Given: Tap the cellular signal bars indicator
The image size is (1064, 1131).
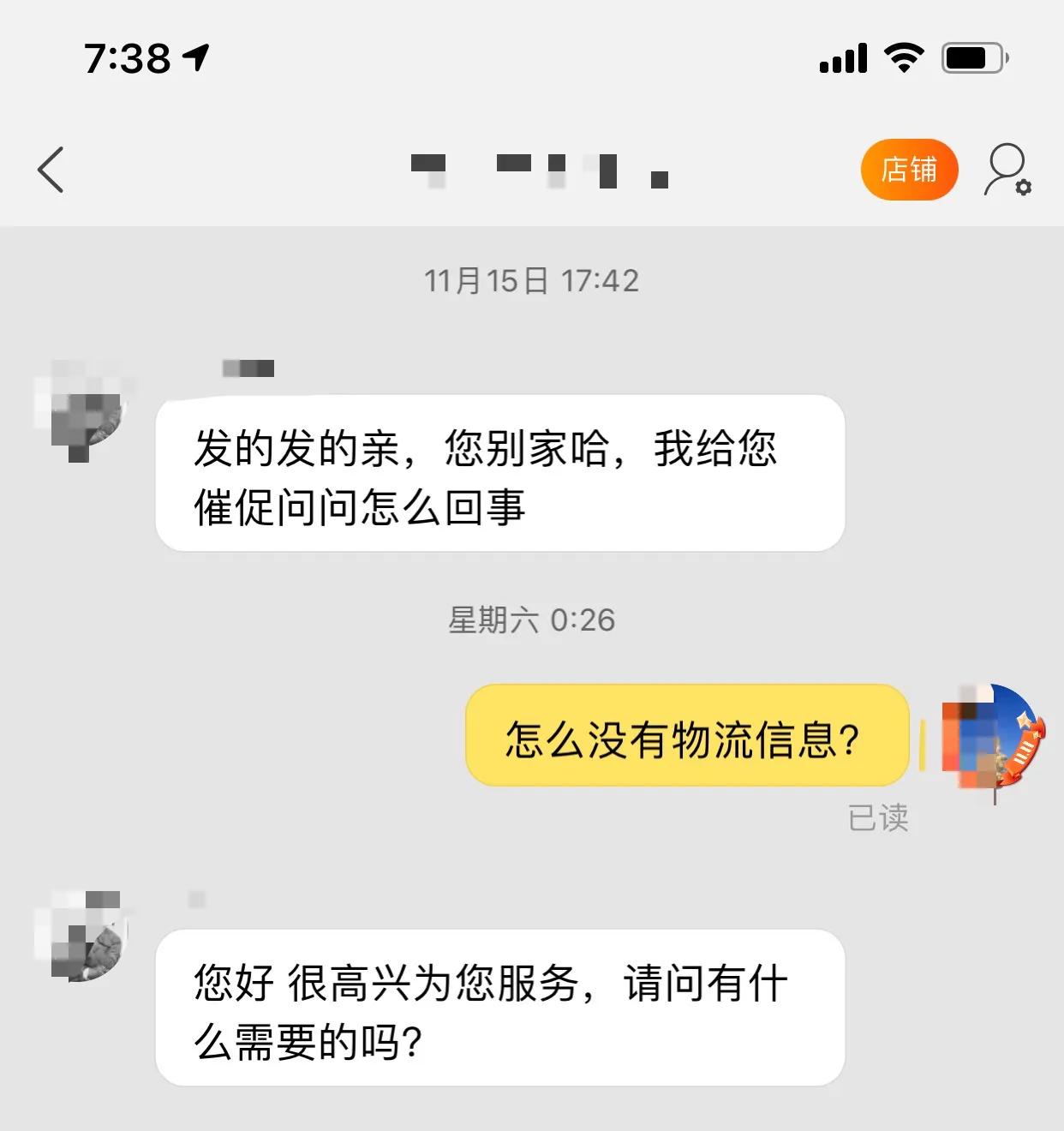Looking at the screenshot, I should [x=844, y=57].
